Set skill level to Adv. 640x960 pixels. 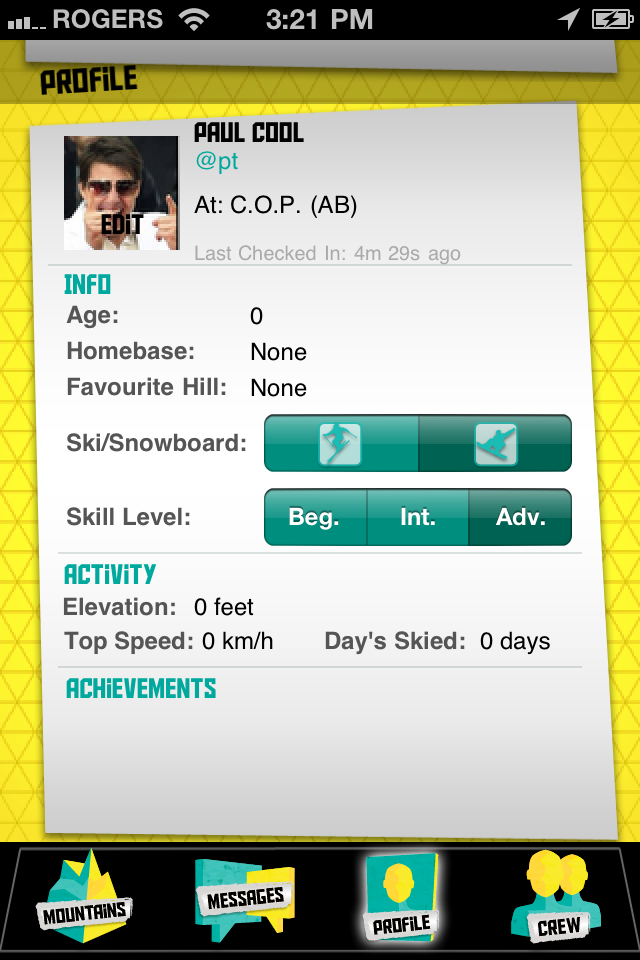click(520, 517)
